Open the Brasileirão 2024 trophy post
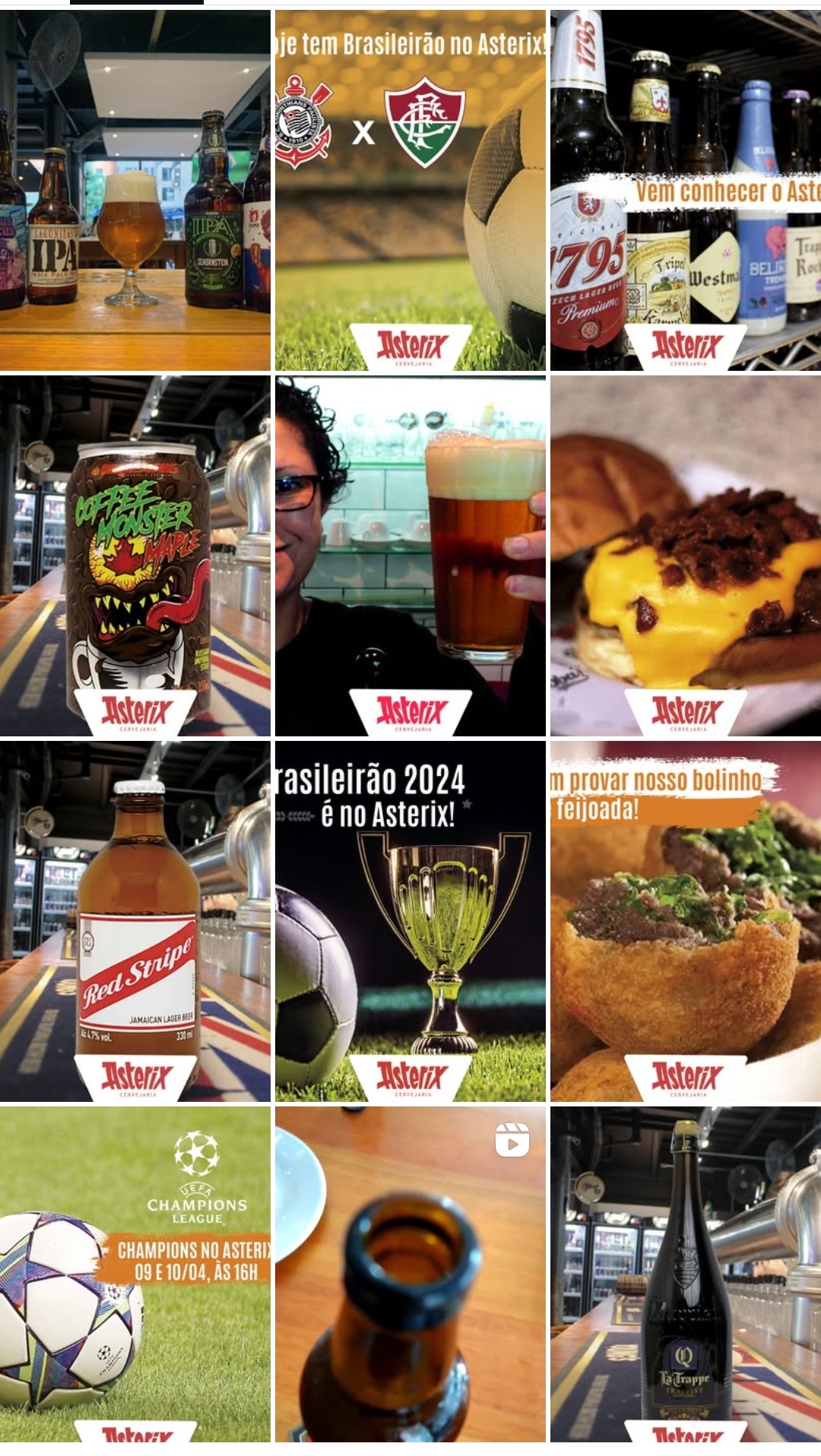Image resolution: width=821 pixels, height=1456 pixels. (x=410, y=920)
